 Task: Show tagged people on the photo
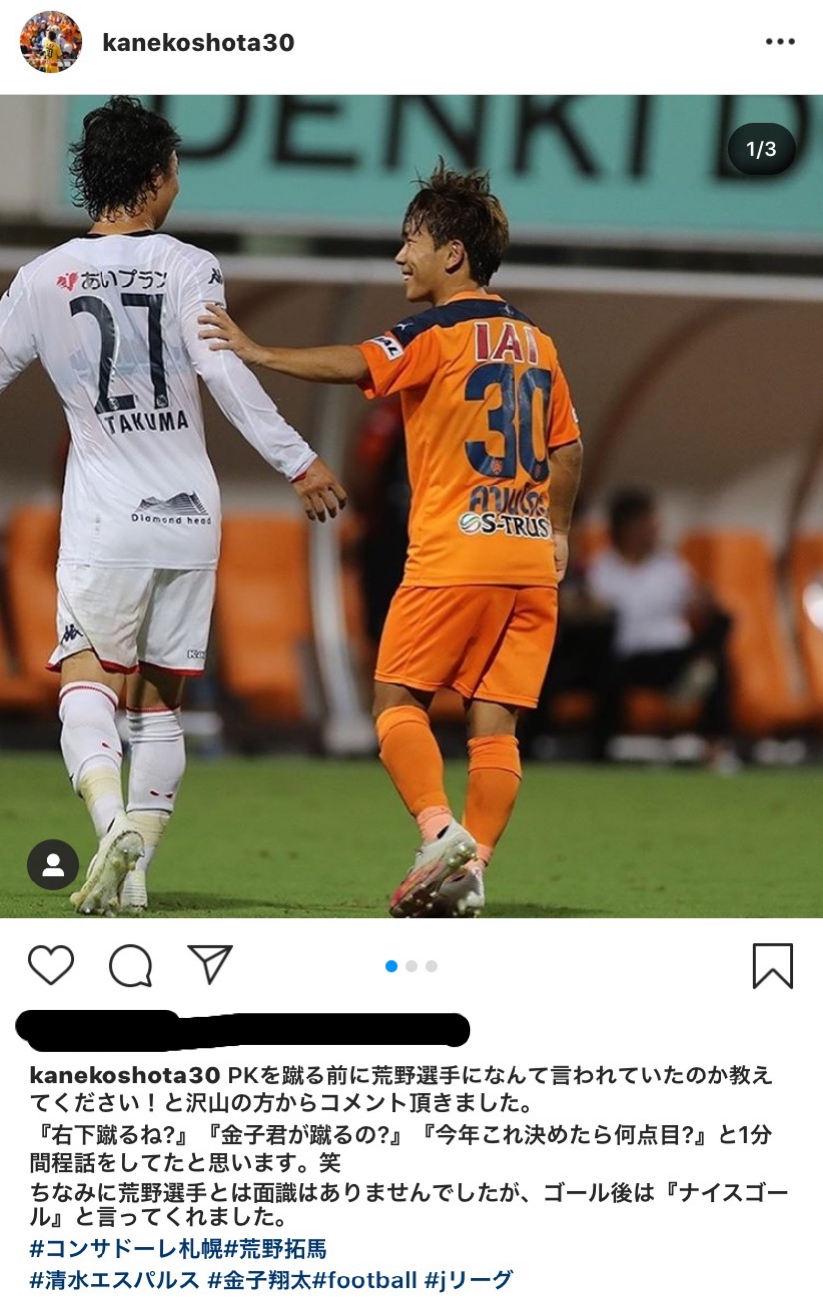coord(52,865)
